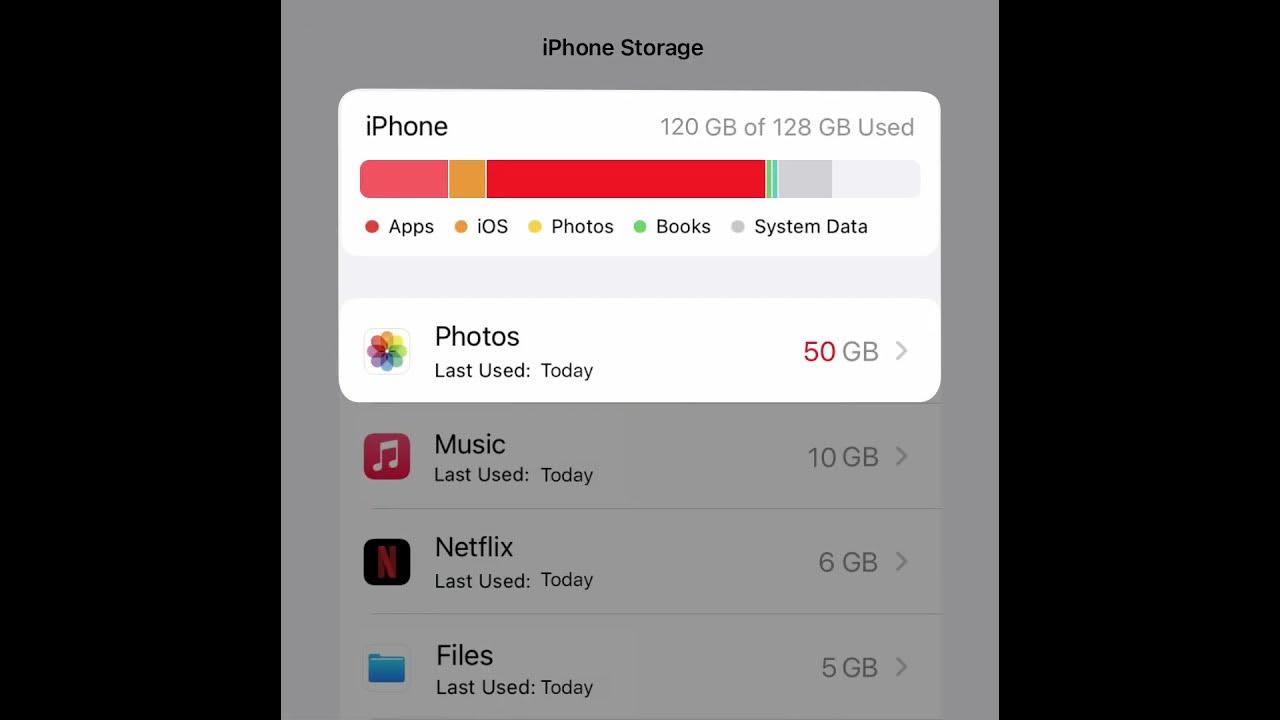Open Files storage details
1280x720 pixels.
[x=639, y=667]
